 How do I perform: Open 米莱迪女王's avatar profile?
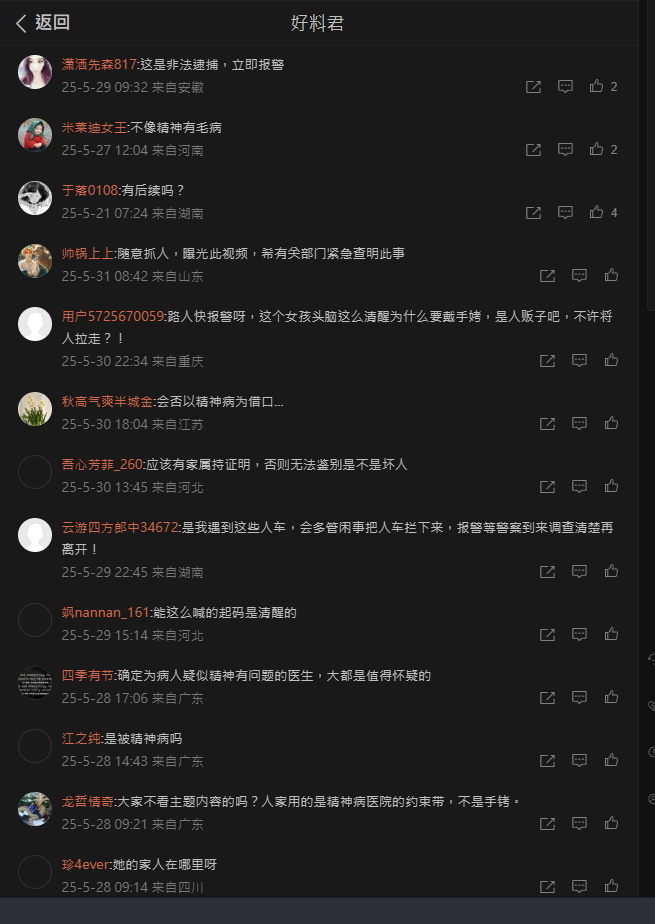[x=35, y=135]
